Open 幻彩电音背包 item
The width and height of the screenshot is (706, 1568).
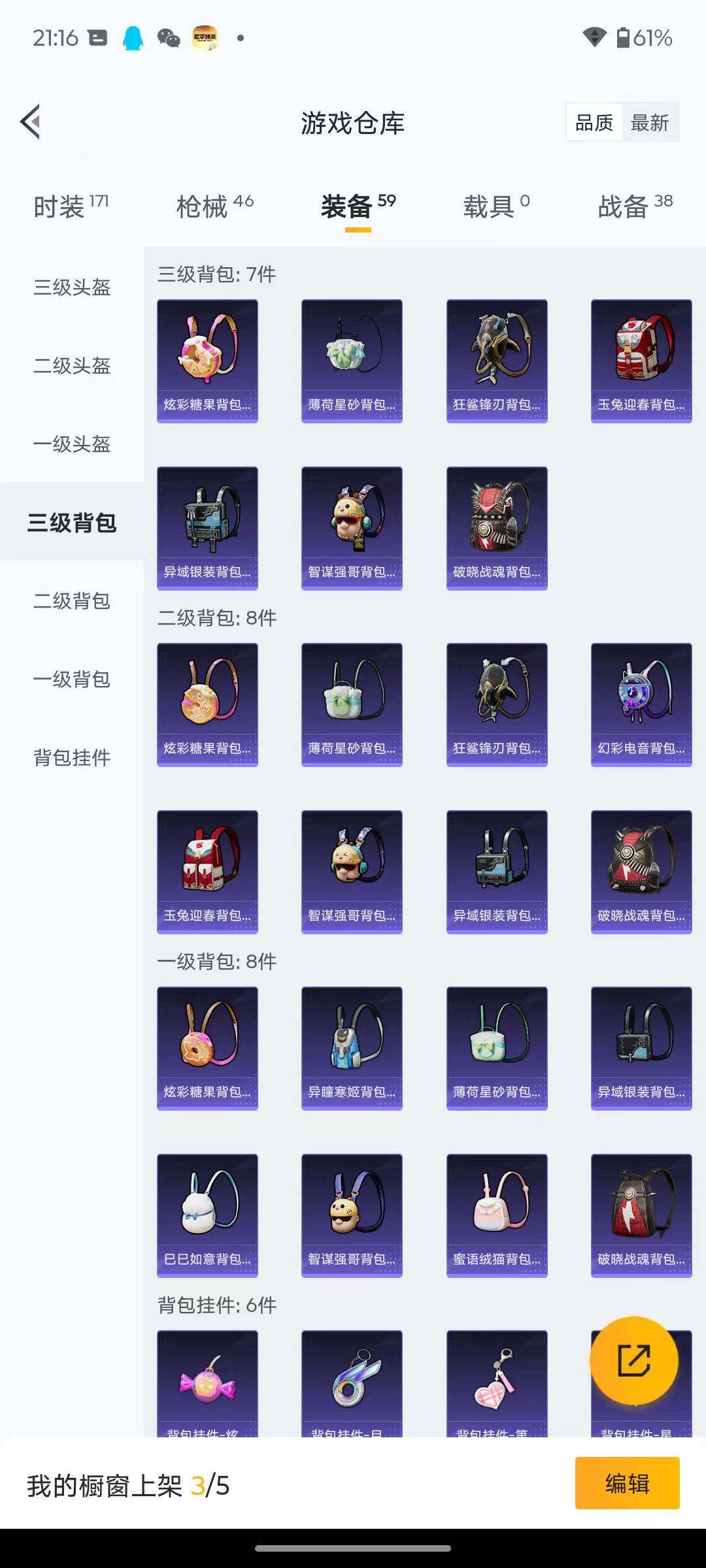(641, 704)
